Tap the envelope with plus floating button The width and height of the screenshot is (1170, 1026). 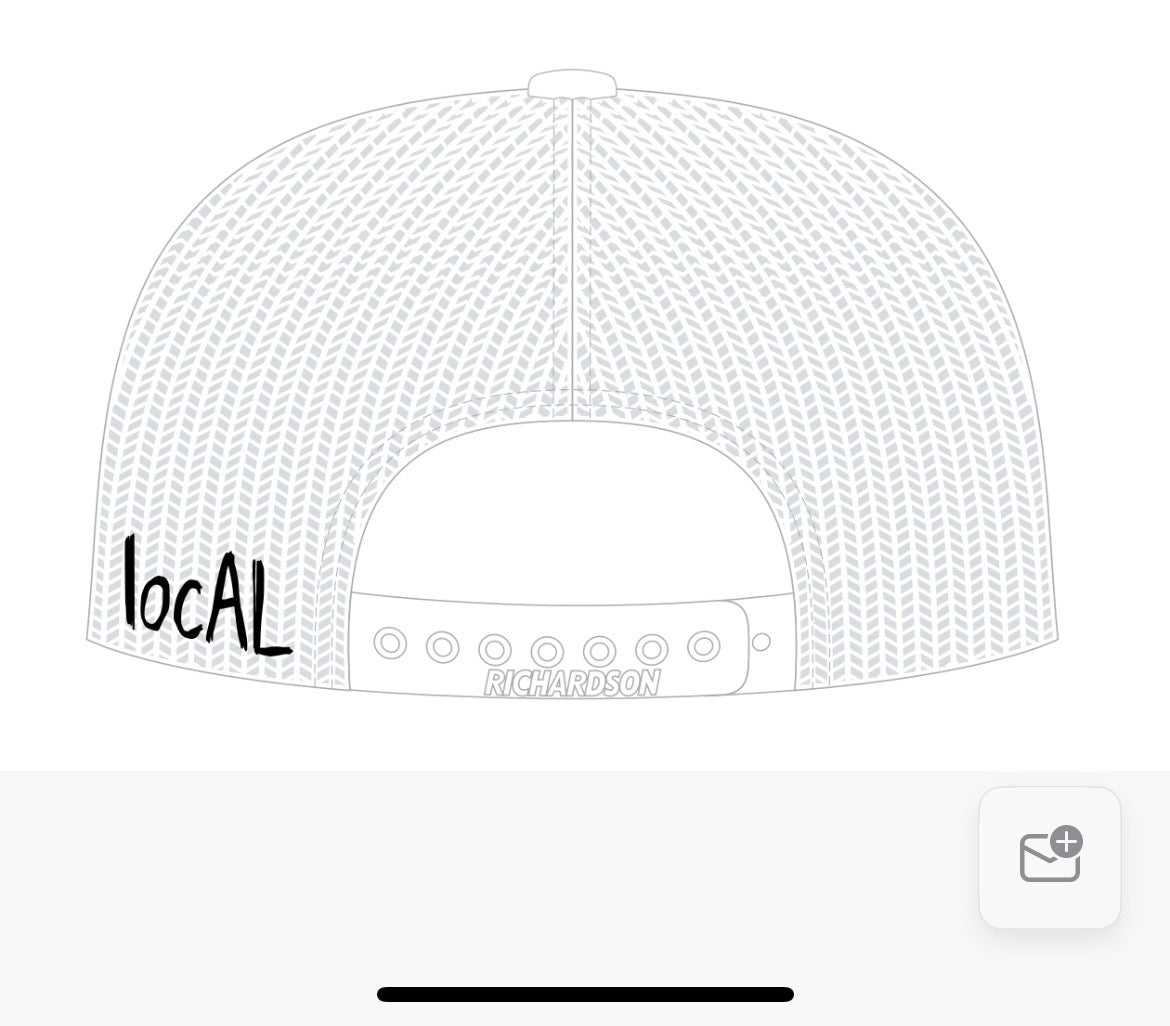[x=1049, y=857]
